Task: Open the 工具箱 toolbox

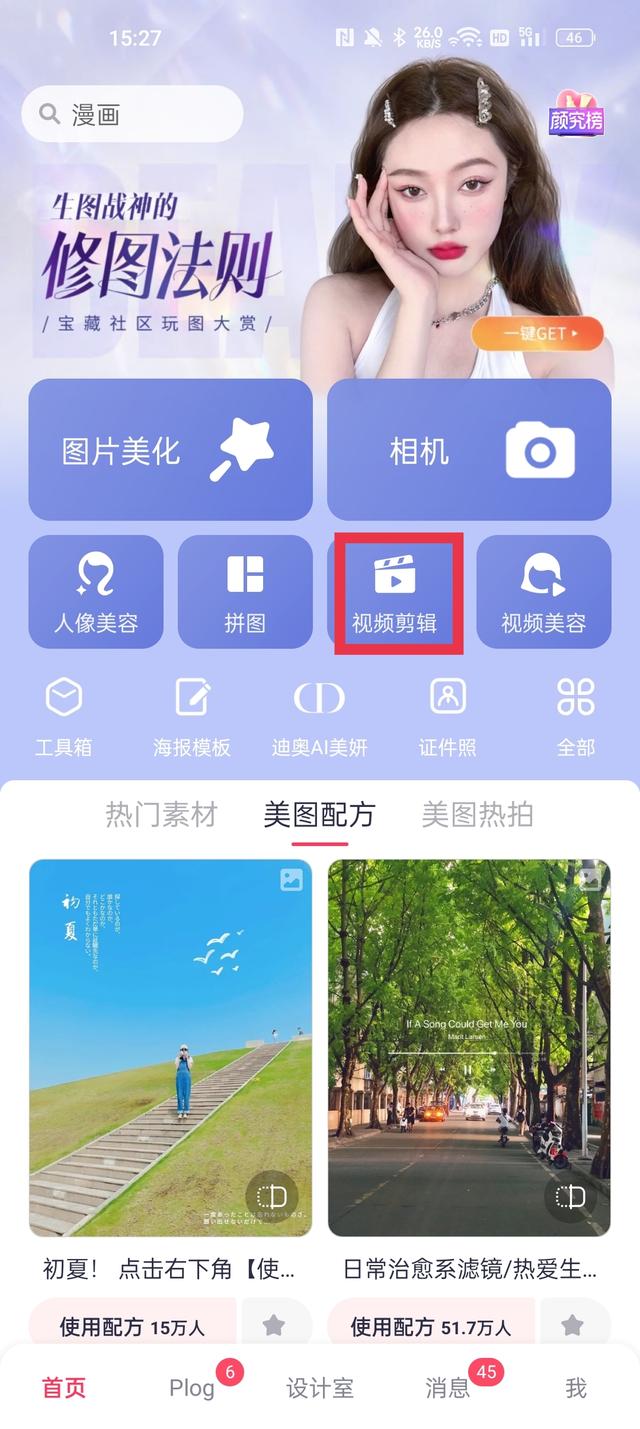Action: [x=64, y=717]
